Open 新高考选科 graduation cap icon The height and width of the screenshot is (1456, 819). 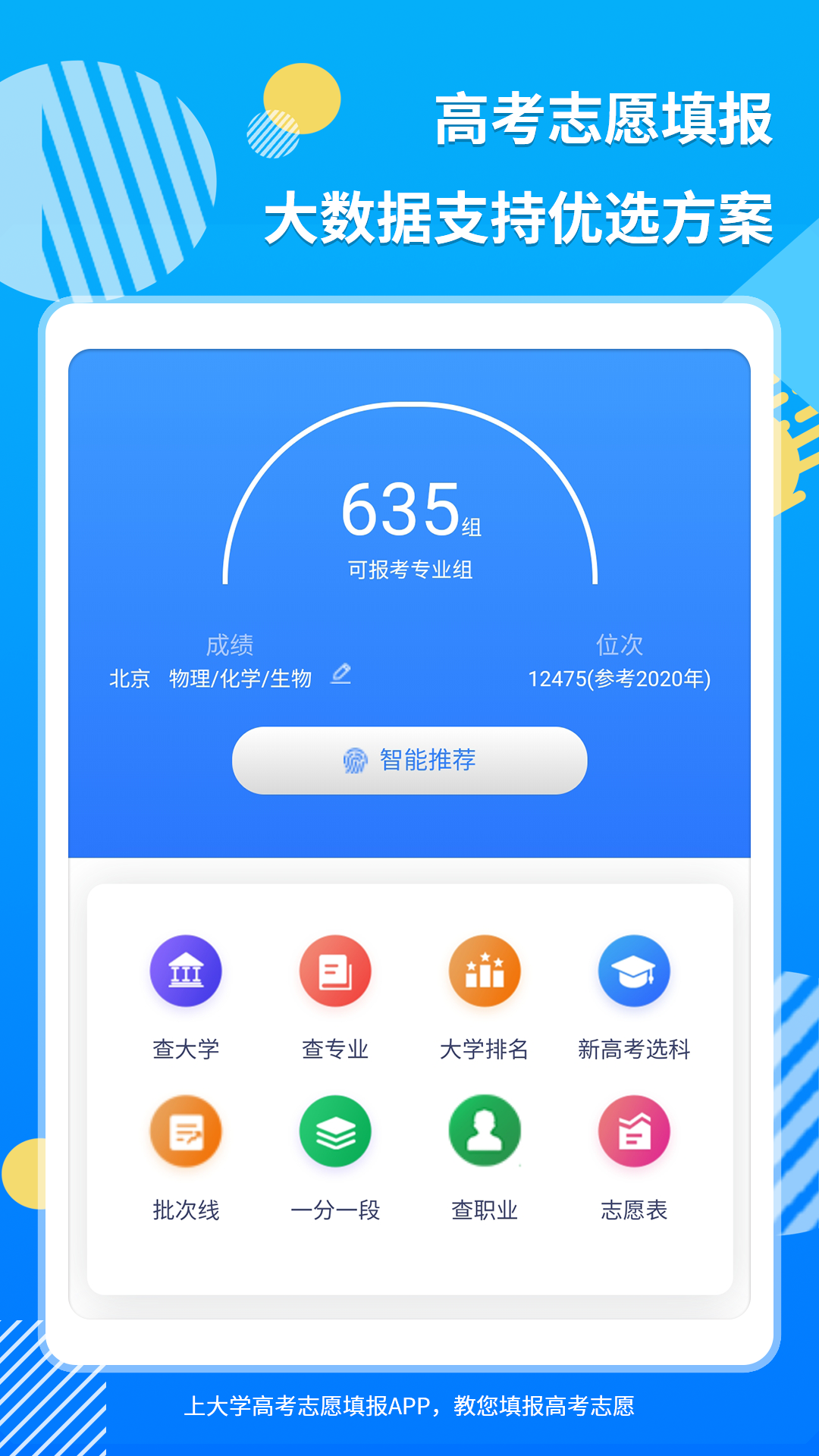[x=635, y=973]
